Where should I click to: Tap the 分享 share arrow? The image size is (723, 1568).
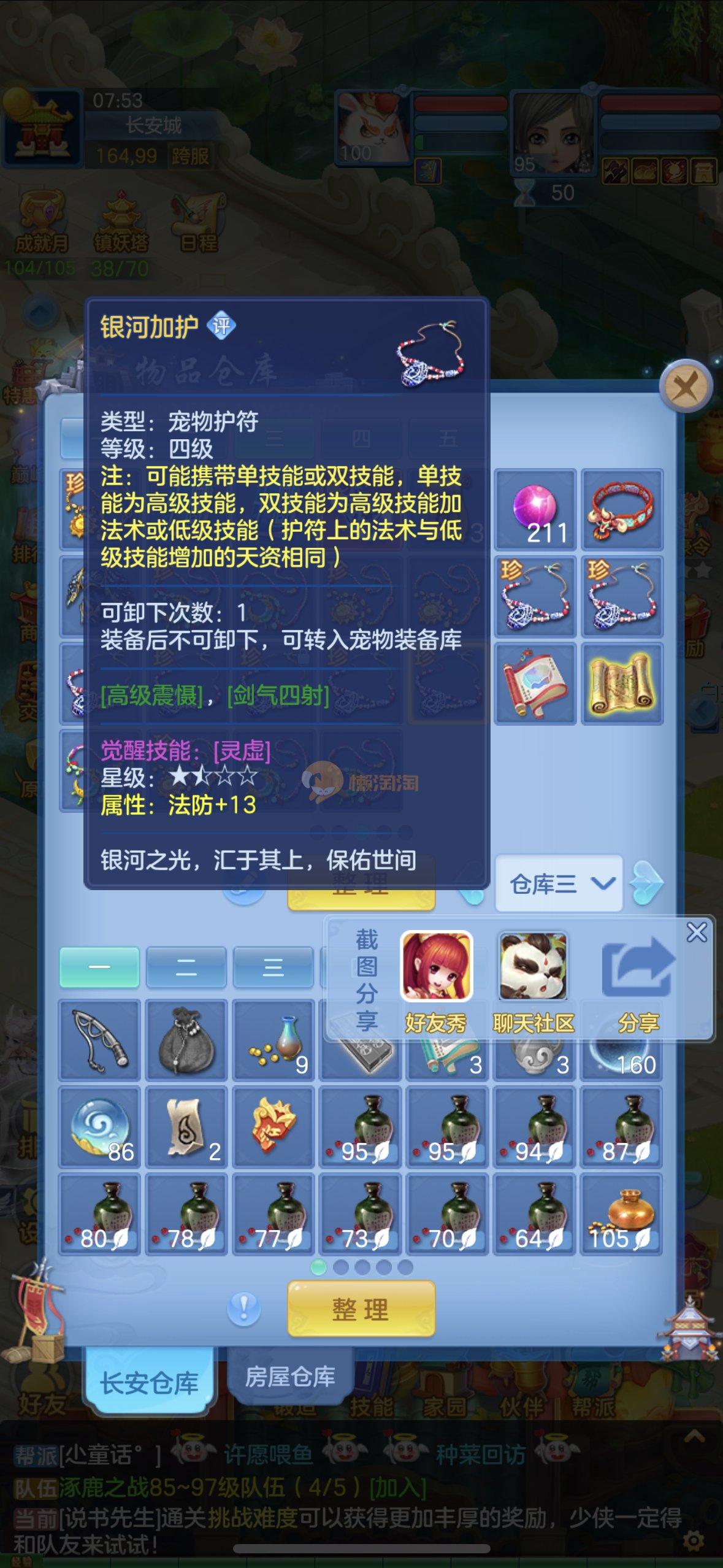click(638, 970)
